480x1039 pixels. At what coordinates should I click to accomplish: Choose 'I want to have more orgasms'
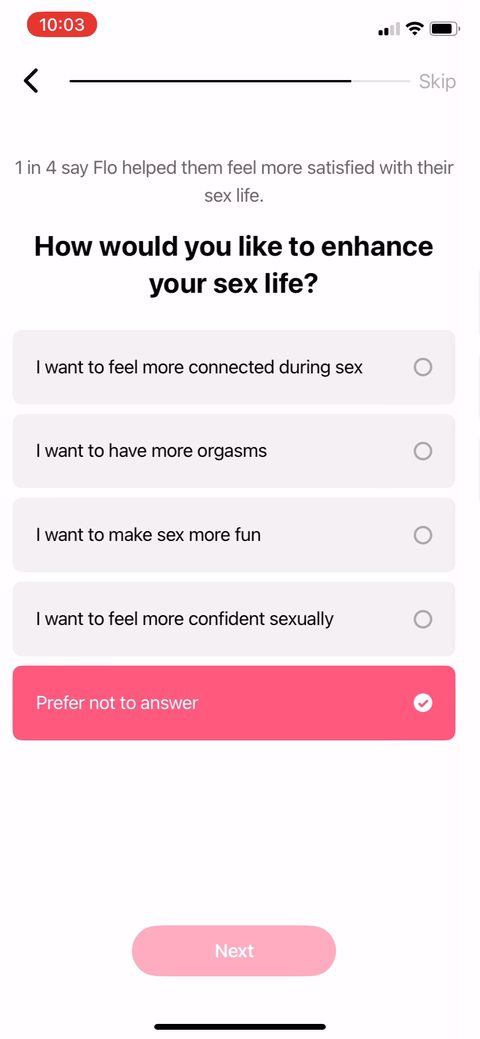(x=234, y=451)
